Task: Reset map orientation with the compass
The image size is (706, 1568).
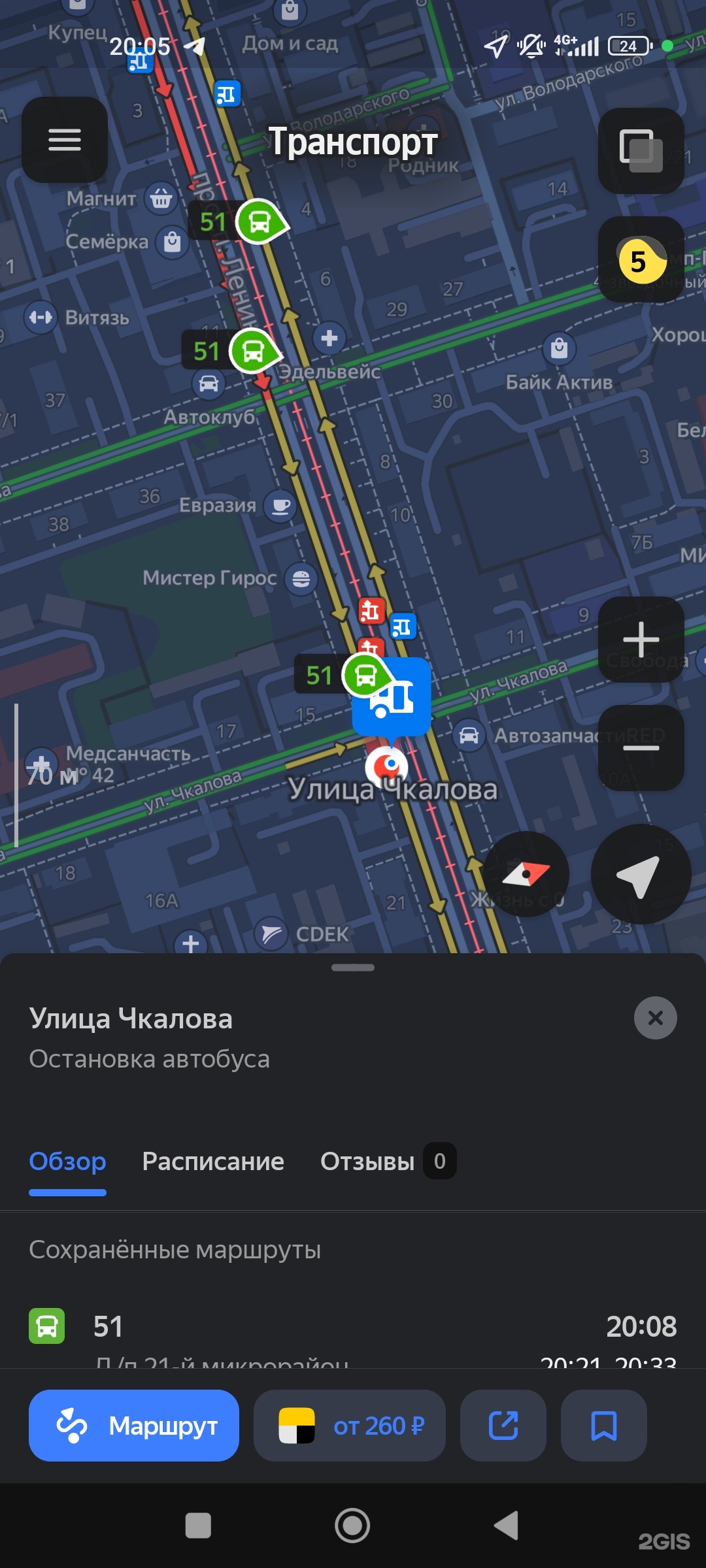Action: tap(526, 874)
